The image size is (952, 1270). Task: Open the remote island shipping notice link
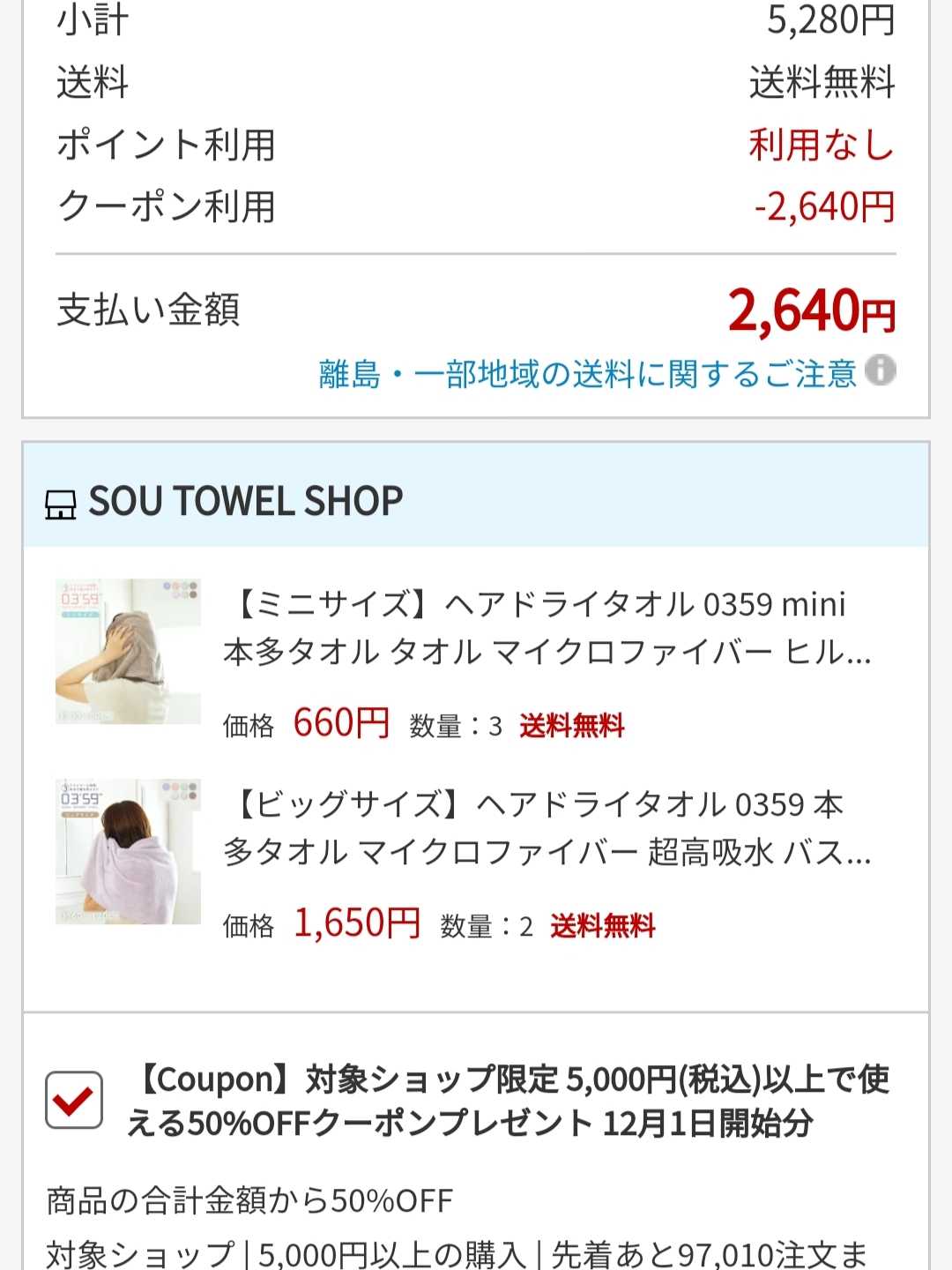pos(587,374)
